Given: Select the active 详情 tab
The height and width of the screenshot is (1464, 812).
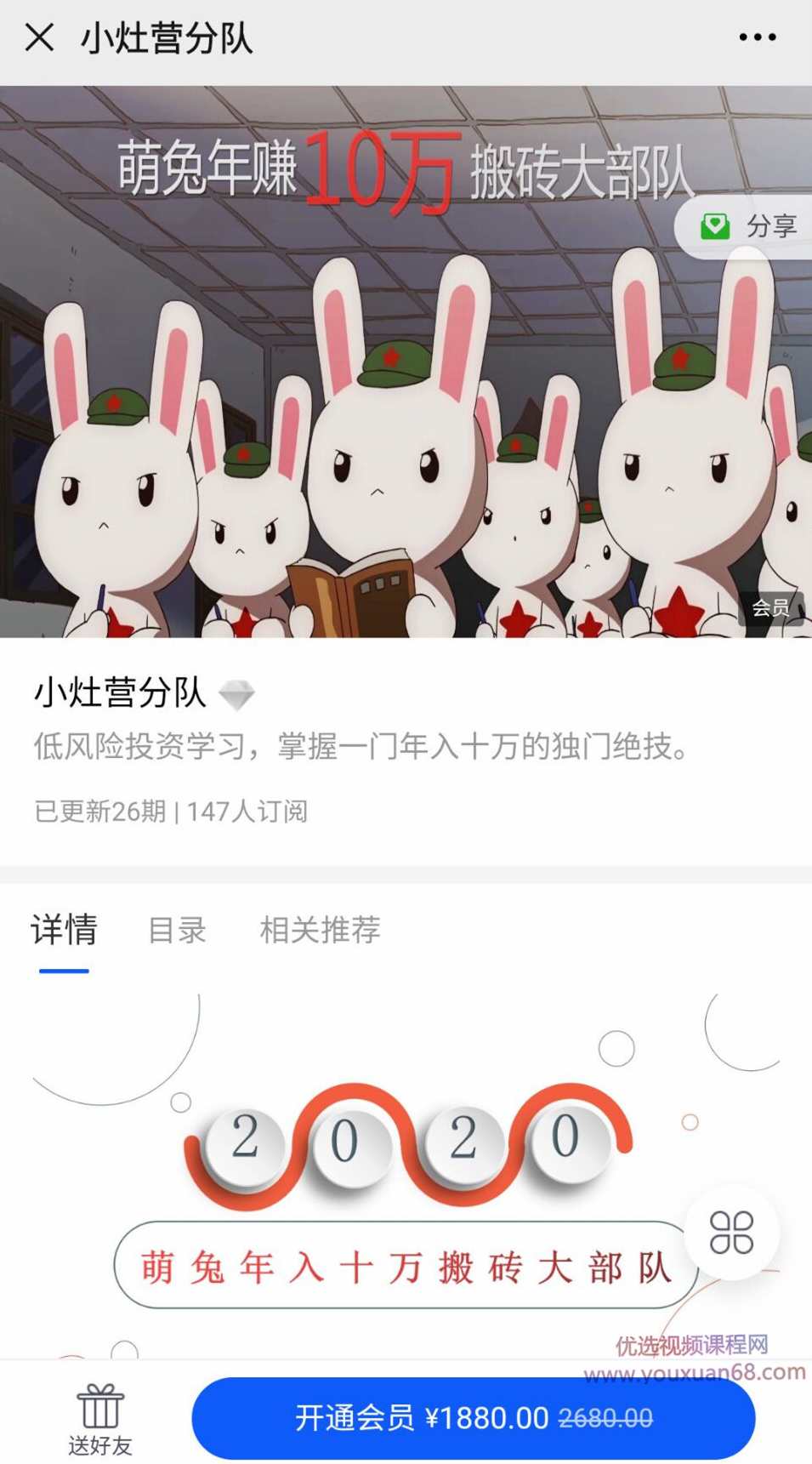Looking at the screenshot, I should (x=64, y=931).
